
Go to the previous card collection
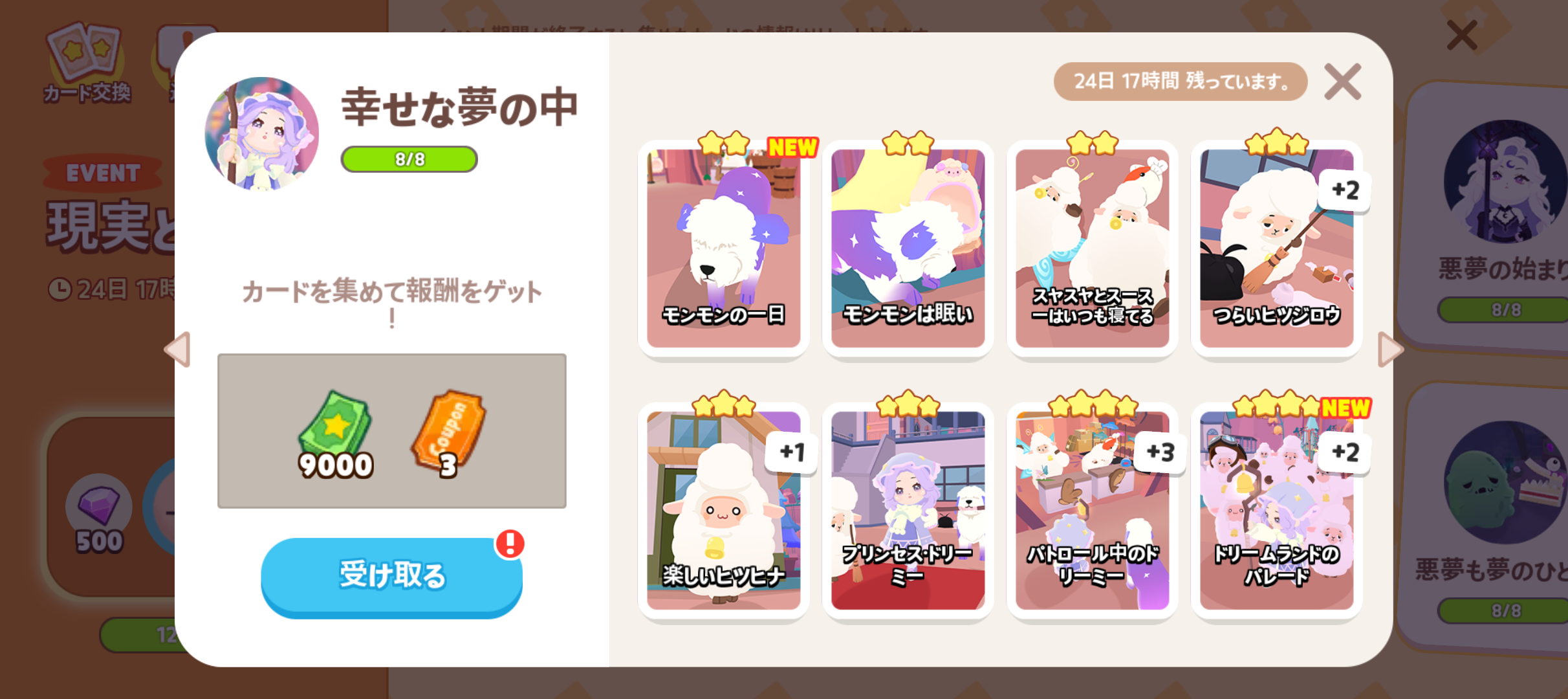point(178,349)
